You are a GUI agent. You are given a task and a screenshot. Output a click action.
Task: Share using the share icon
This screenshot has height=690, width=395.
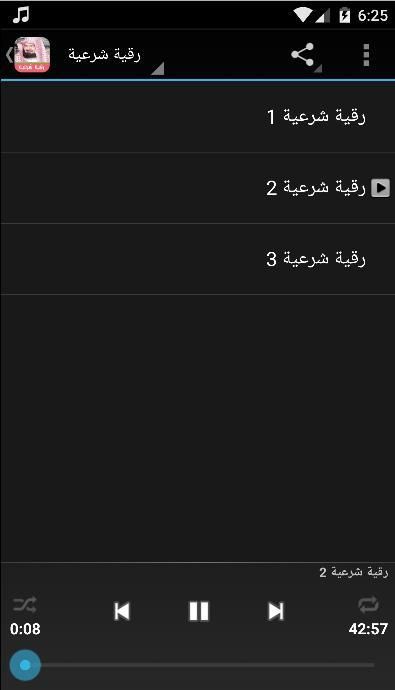(x=303, y=55)
